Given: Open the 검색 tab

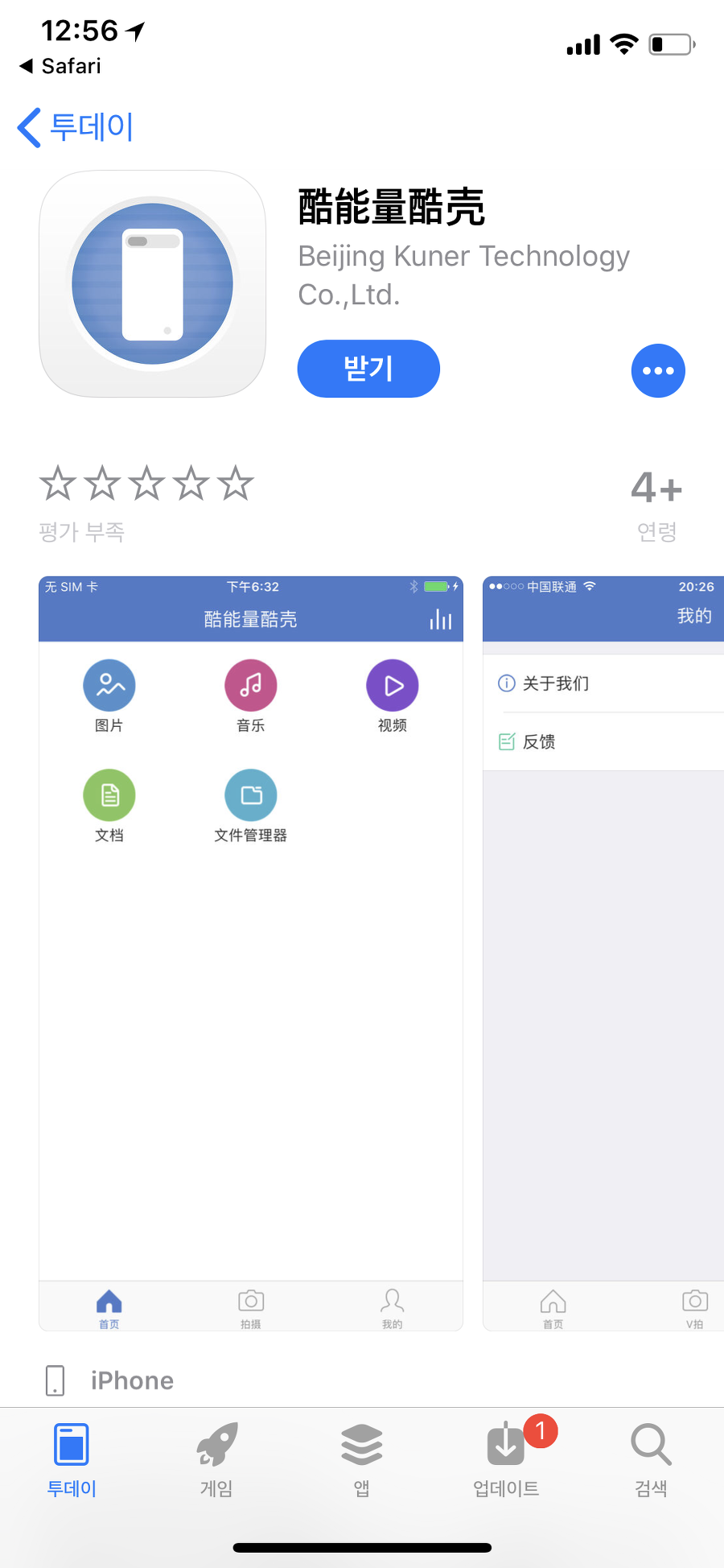Looking at the screenshot, I should click(x=651, y=1459).
